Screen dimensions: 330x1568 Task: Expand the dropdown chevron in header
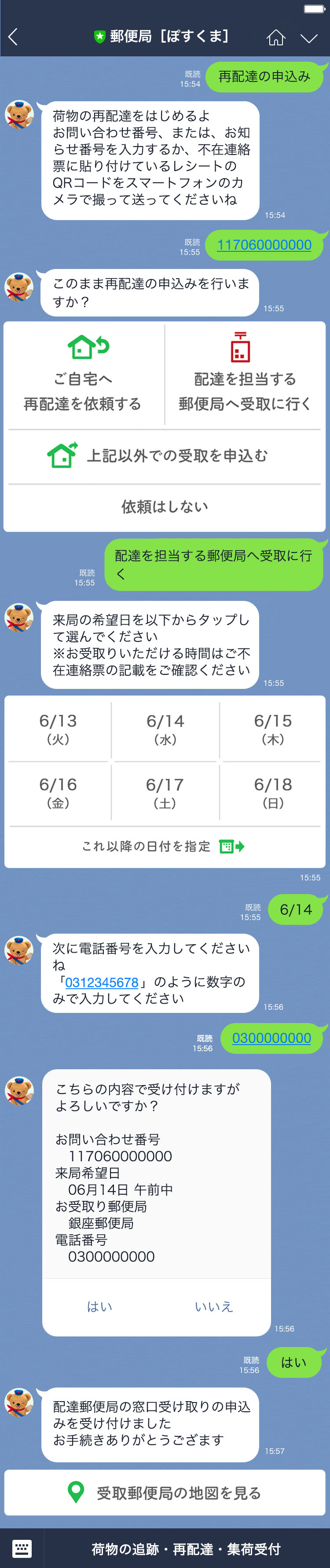click(309, 38)
